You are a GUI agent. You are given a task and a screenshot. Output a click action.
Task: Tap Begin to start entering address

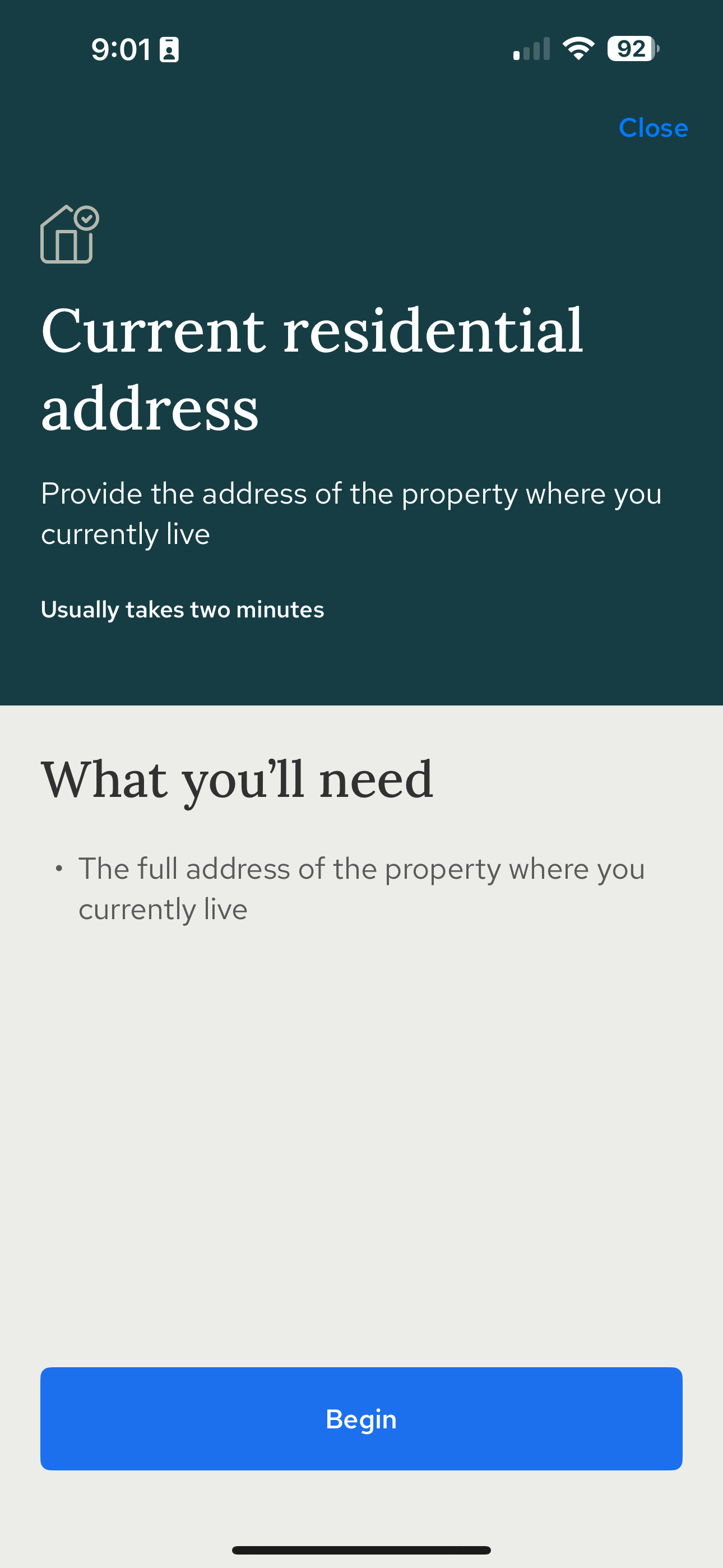[361, 1419]
